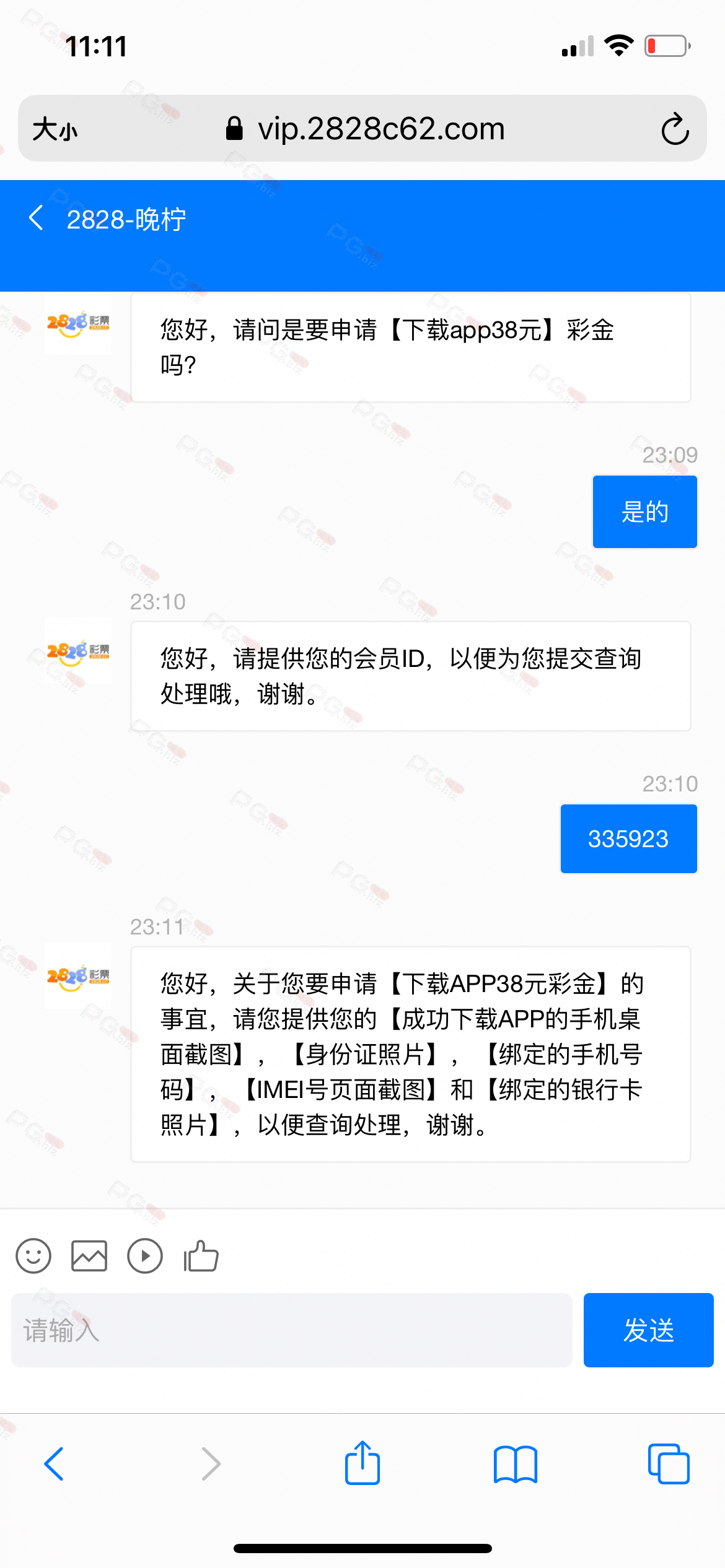Send the message with 发送
Image resolution: width=725 pixels, height=1568 pixels.
tap(648, 1330)
